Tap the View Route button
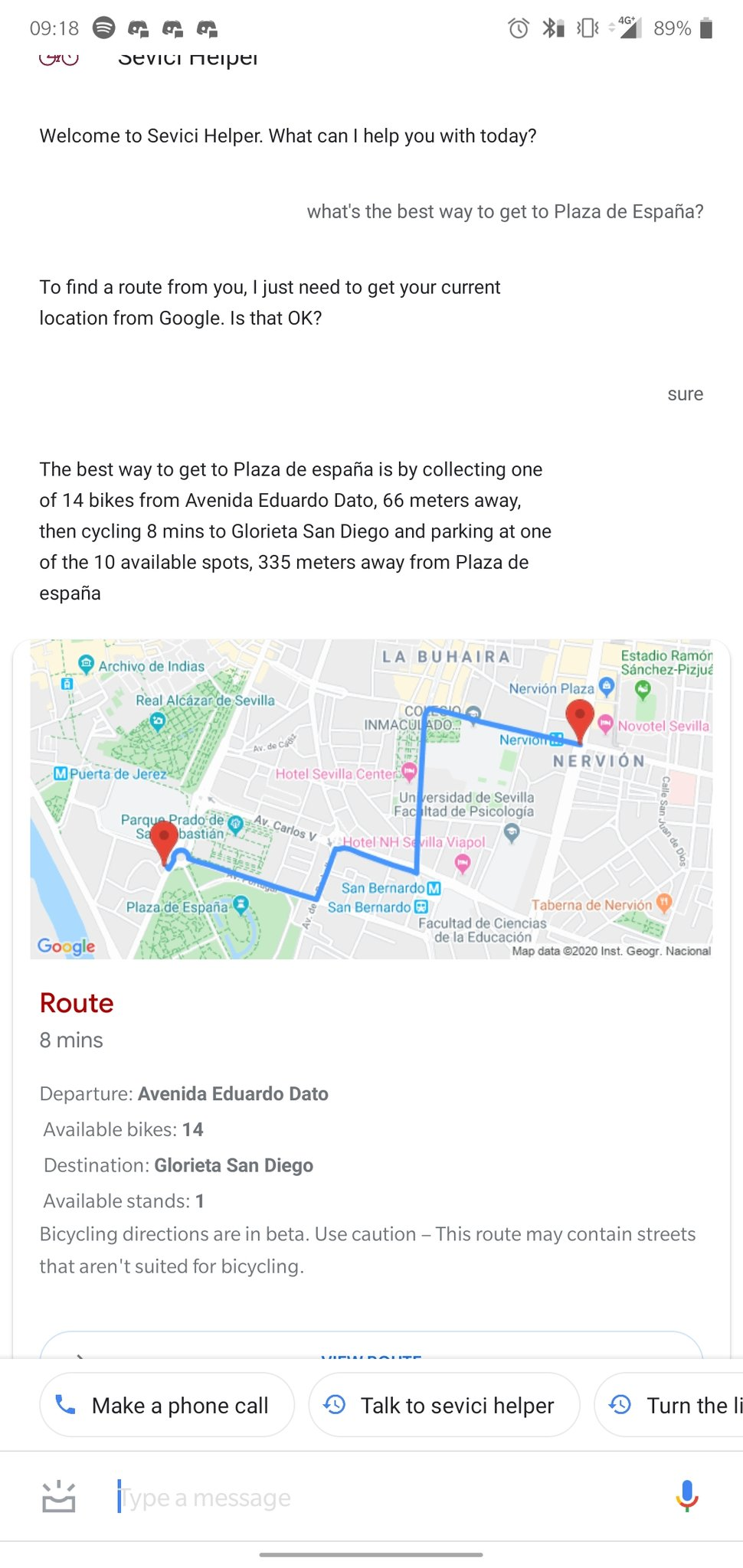The image size is (743, 1568). 371,1349
